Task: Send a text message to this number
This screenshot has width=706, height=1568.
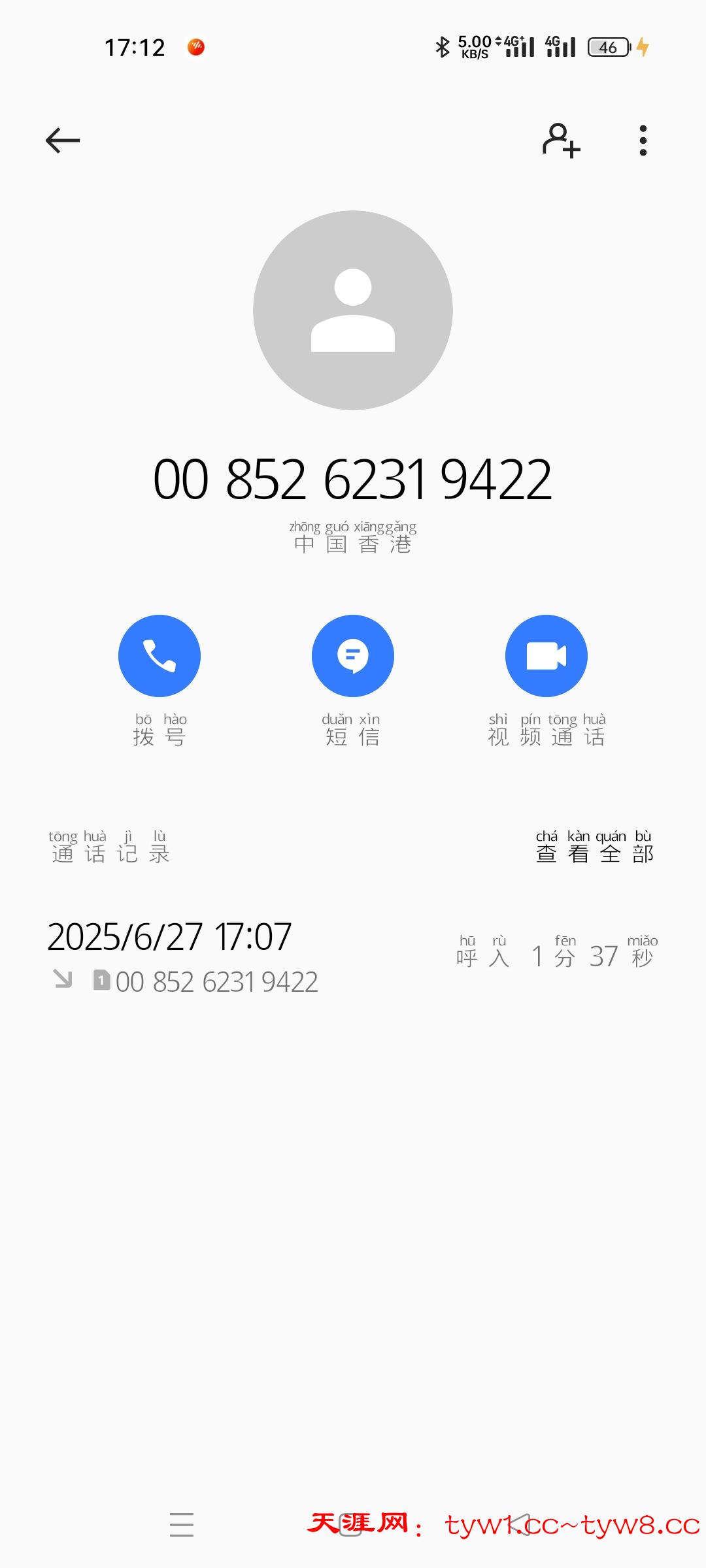Action: (x=352, y=656)
